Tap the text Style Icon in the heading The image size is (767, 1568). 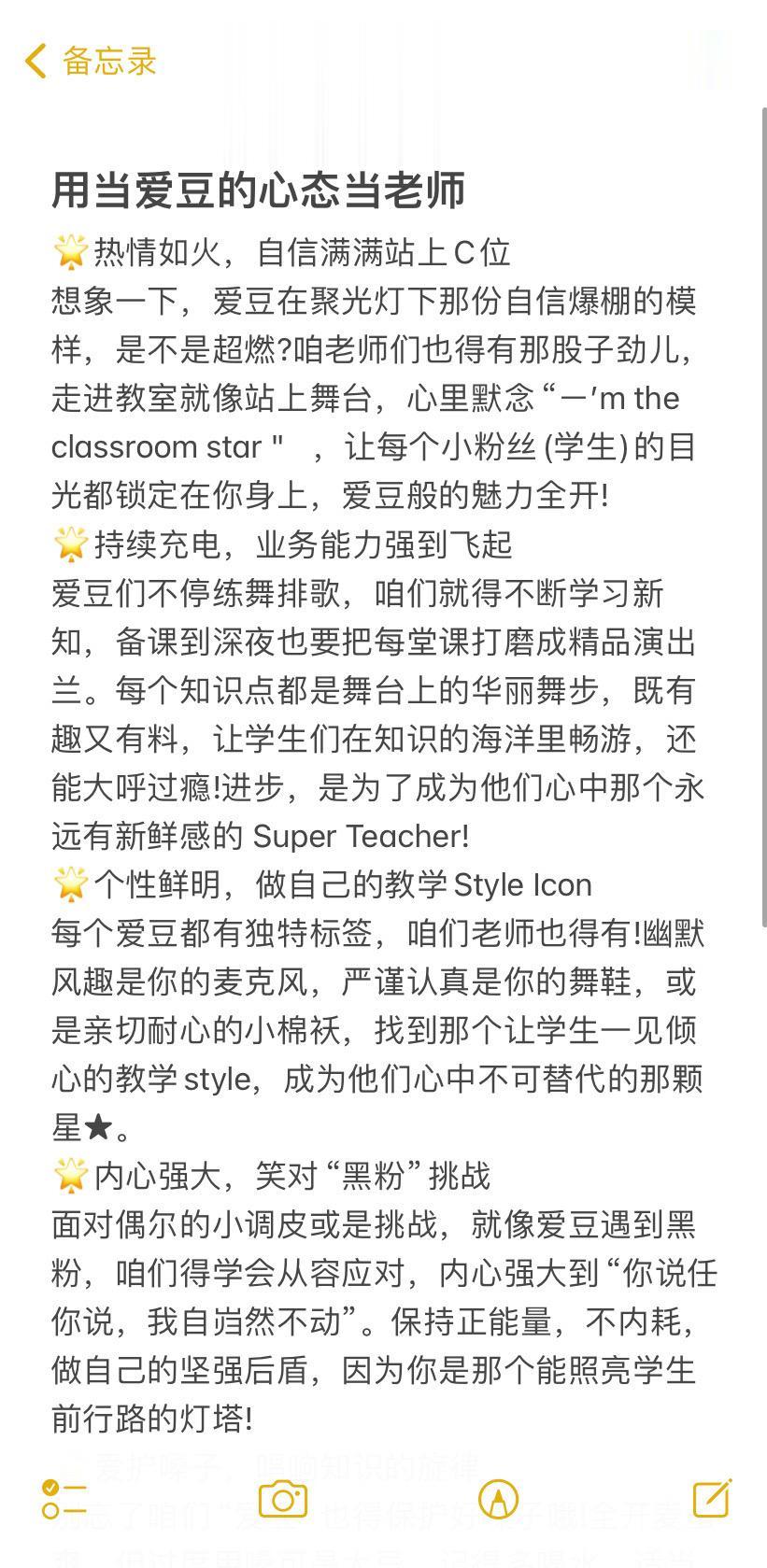tap(523, 883)
